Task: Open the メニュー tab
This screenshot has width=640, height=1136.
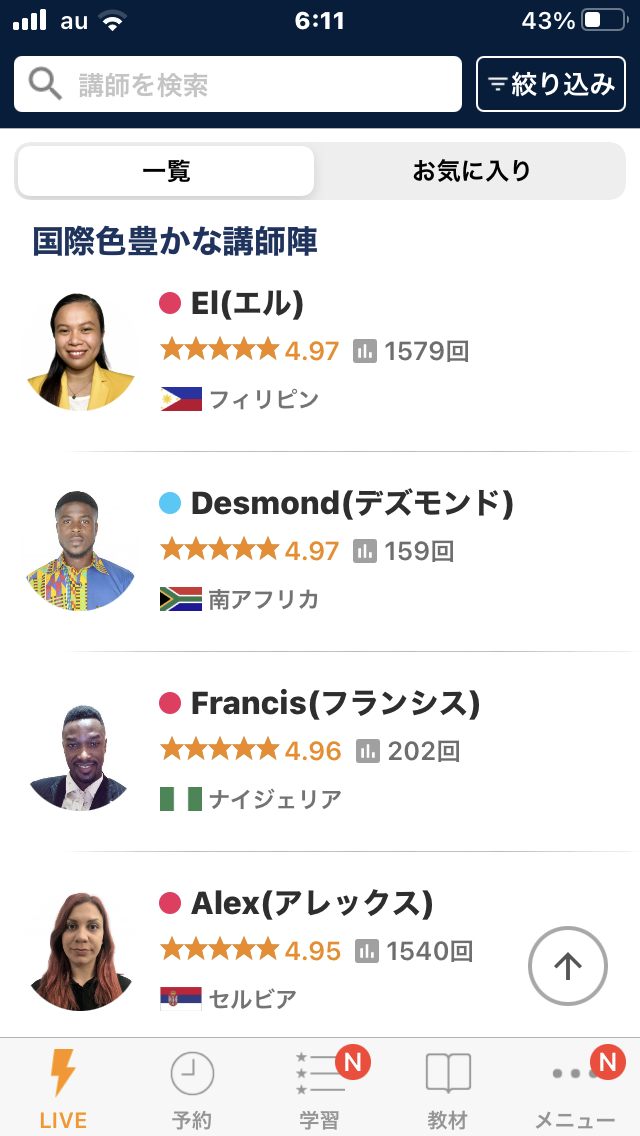Action: (x=575, y=1087)
